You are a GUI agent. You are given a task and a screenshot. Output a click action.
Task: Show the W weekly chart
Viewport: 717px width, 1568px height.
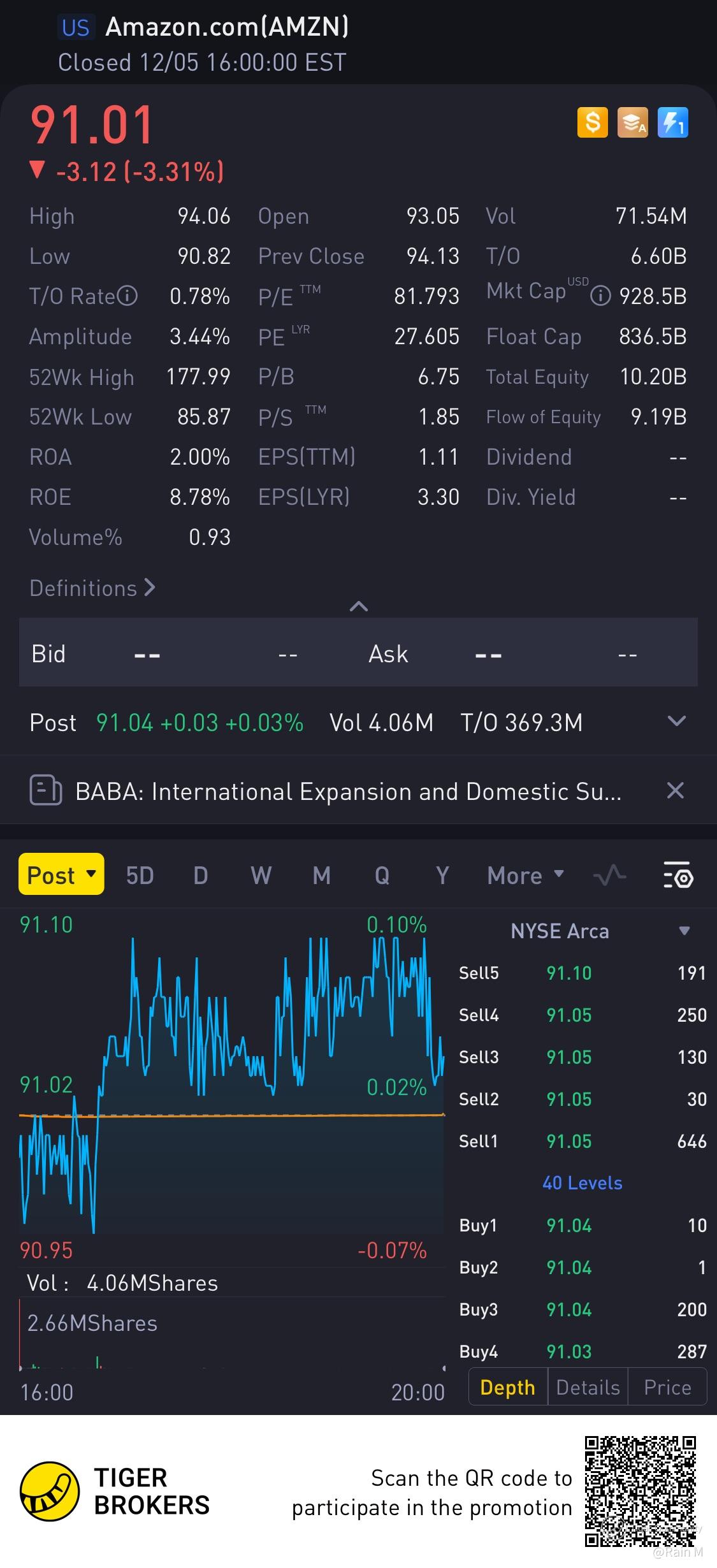pos(261,876)
